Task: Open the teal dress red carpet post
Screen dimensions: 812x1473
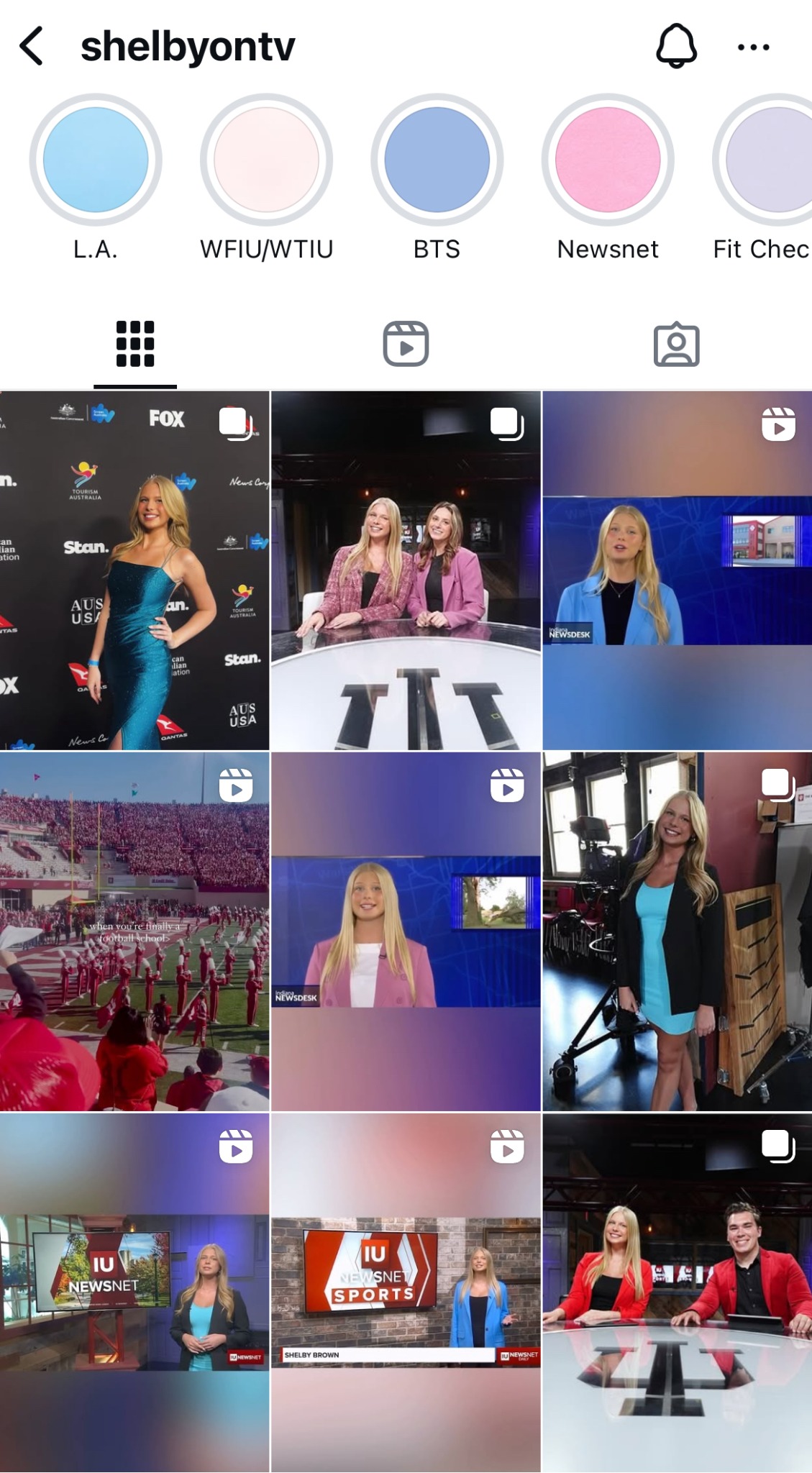Action: [x=134, y=570]
